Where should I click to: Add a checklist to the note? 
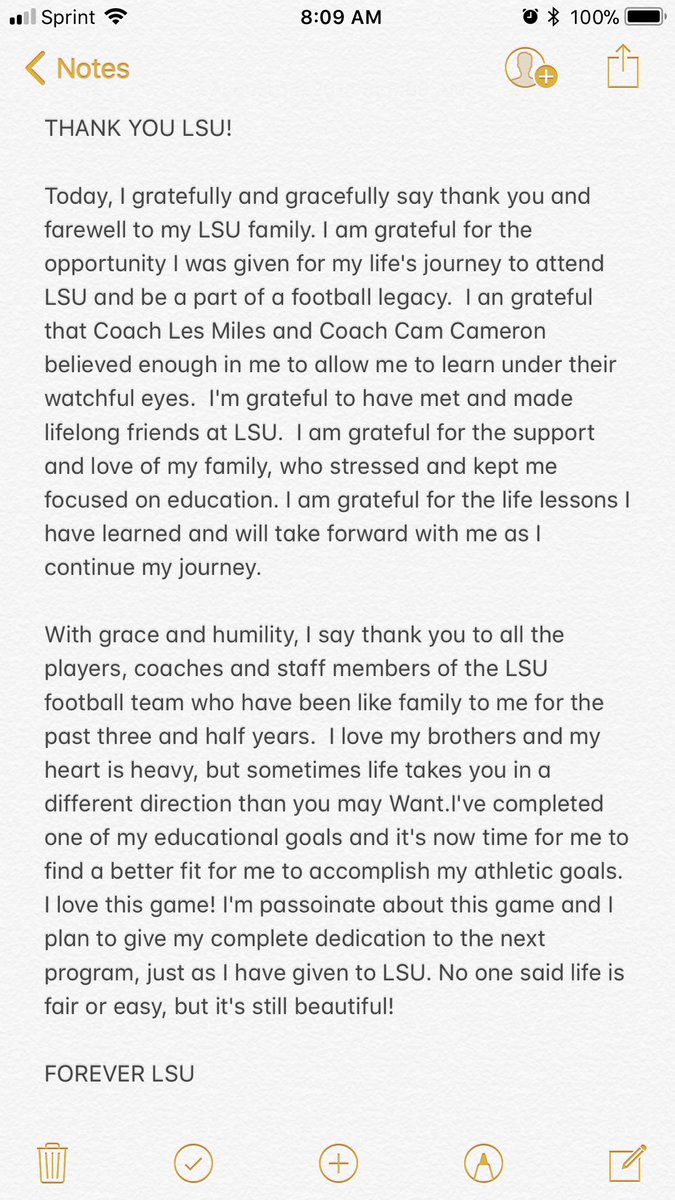pyautogui.click(x=194, y=1163)
